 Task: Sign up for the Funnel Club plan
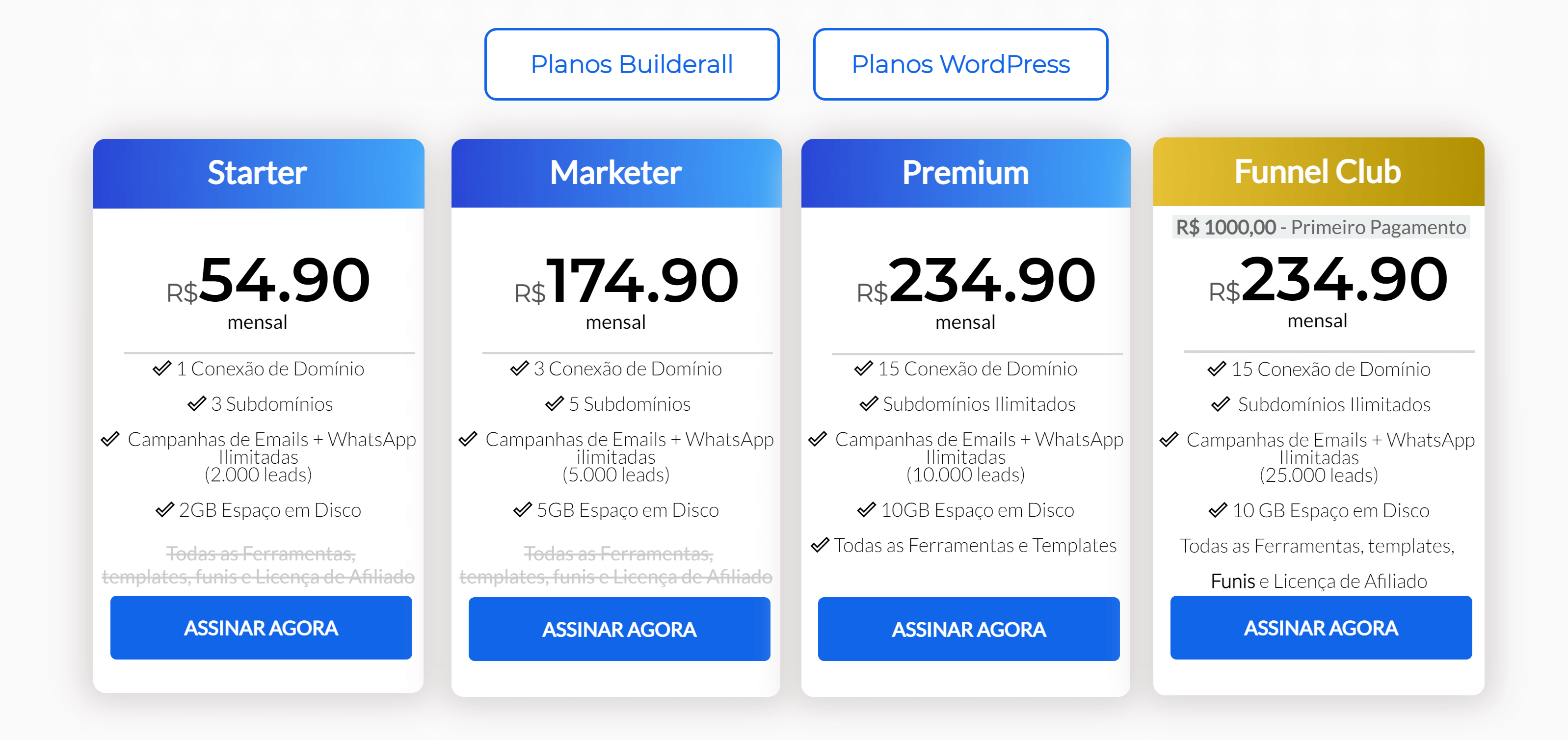point(1320,628)
